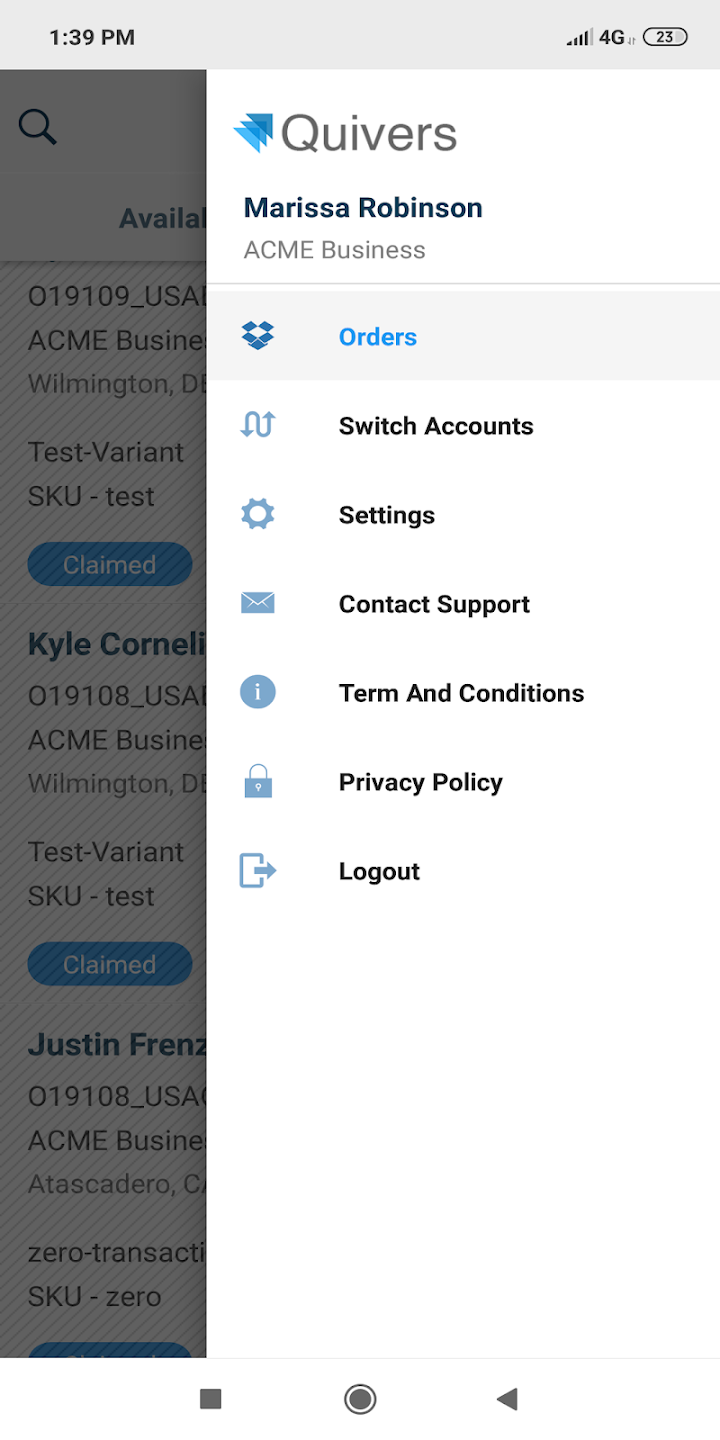Open search with the magnifier icon
Viewport: 720px width, 1440px height.
(37, 127)
